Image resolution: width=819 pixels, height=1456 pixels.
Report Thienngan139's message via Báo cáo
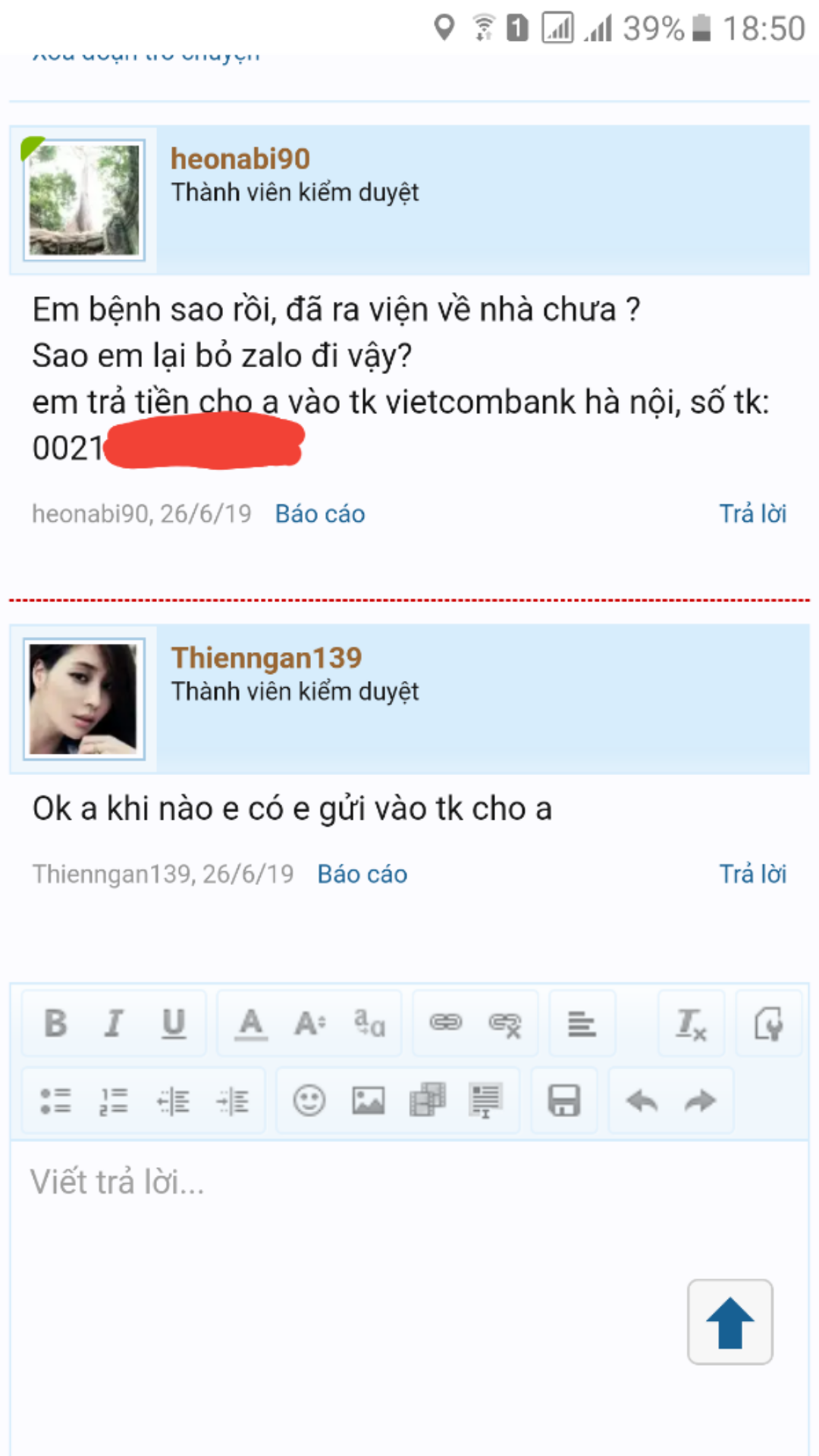pos(362,874)
